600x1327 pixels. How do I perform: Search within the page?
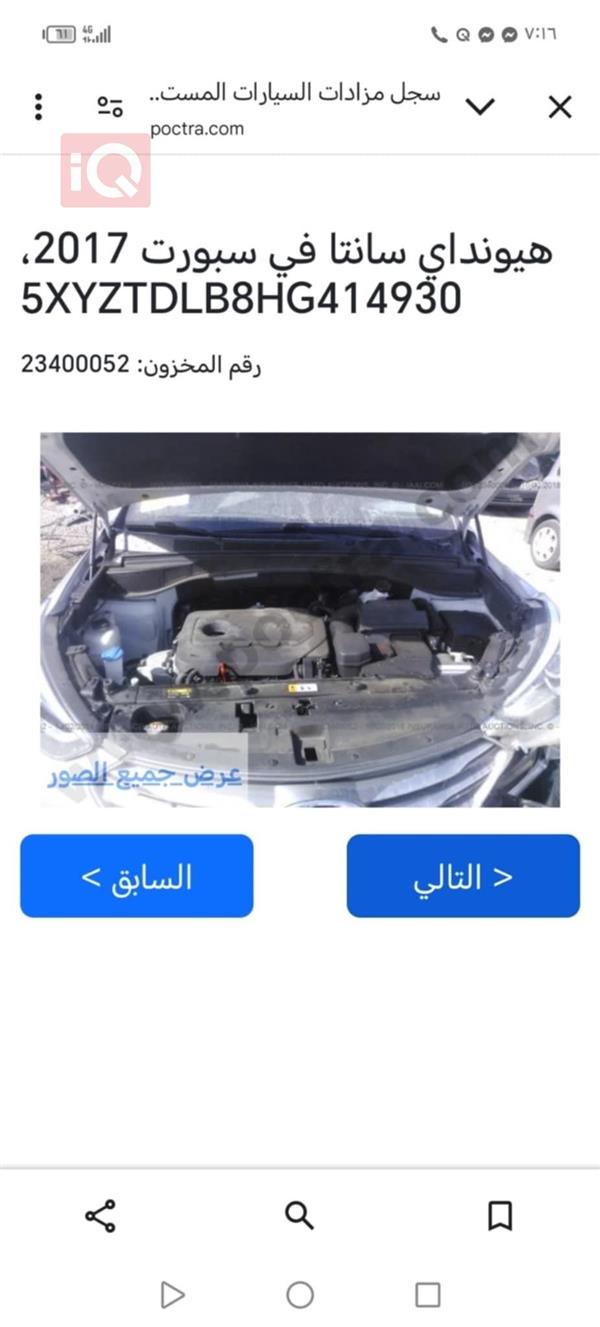tap(299, 1216)
